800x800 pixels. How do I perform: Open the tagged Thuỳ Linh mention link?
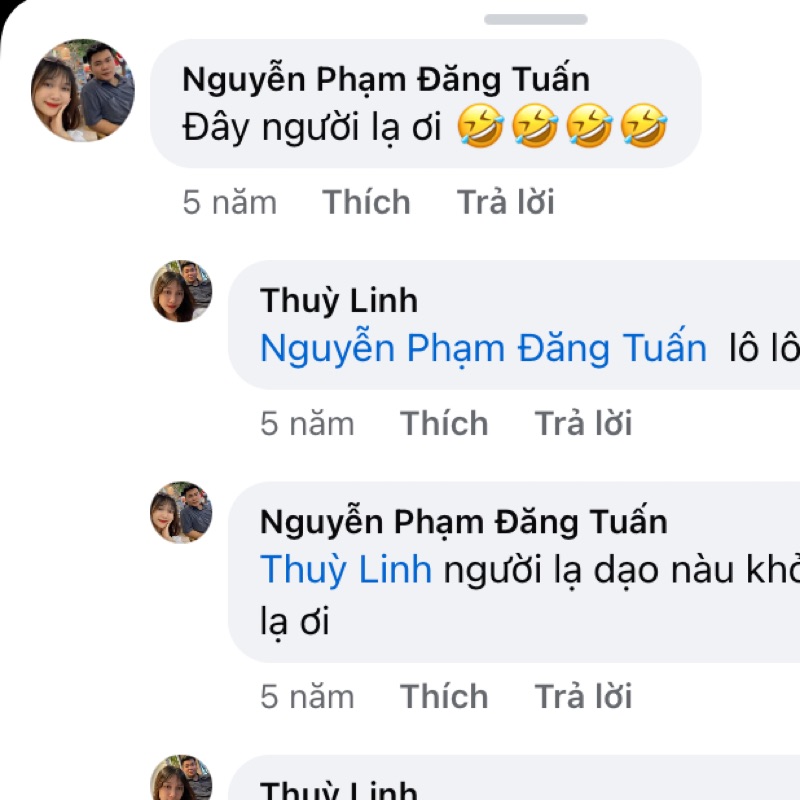tap(345, 569)
